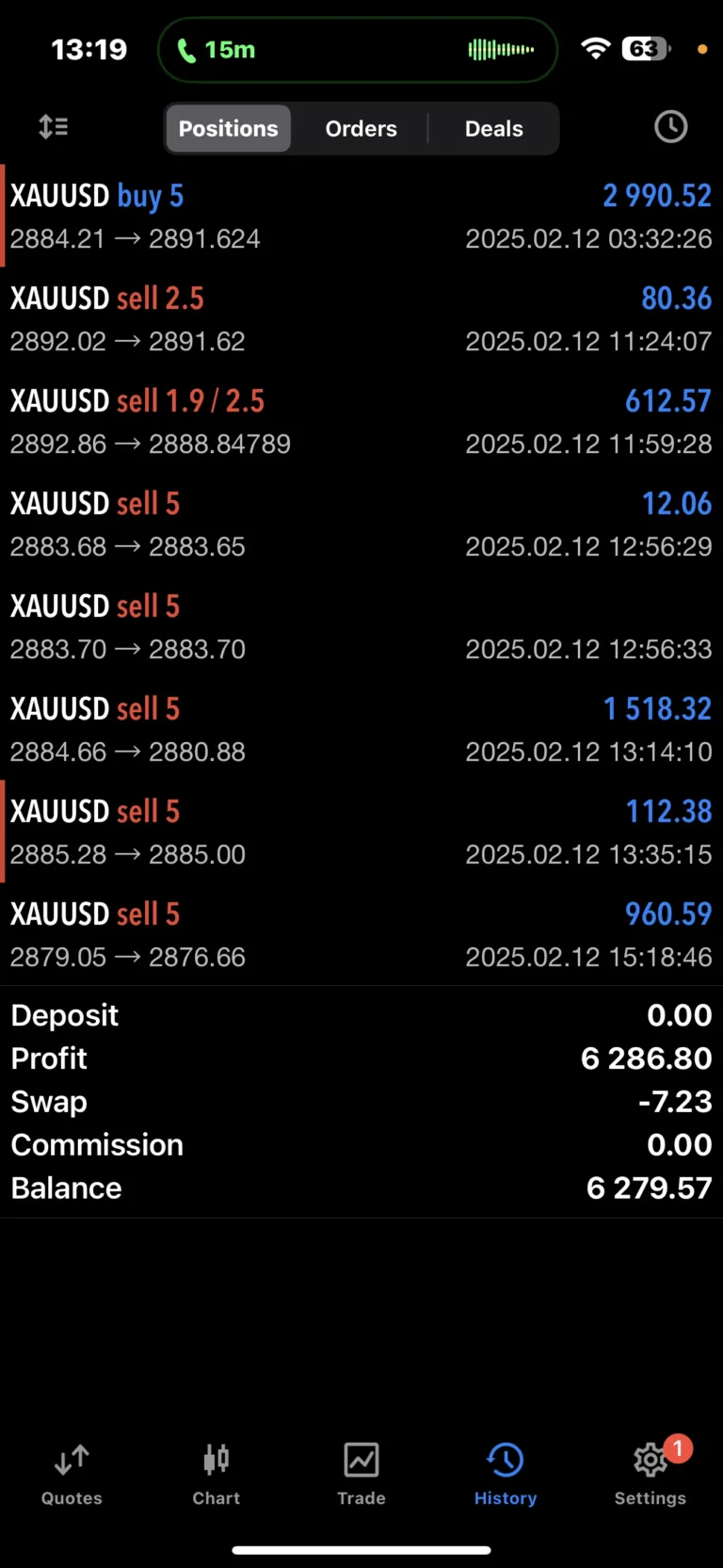The height and width of the screenshot is (1568, 723).
Task: View the XAUUSD sell position closed at 12:56:33
Action: (x=361, y=627)
